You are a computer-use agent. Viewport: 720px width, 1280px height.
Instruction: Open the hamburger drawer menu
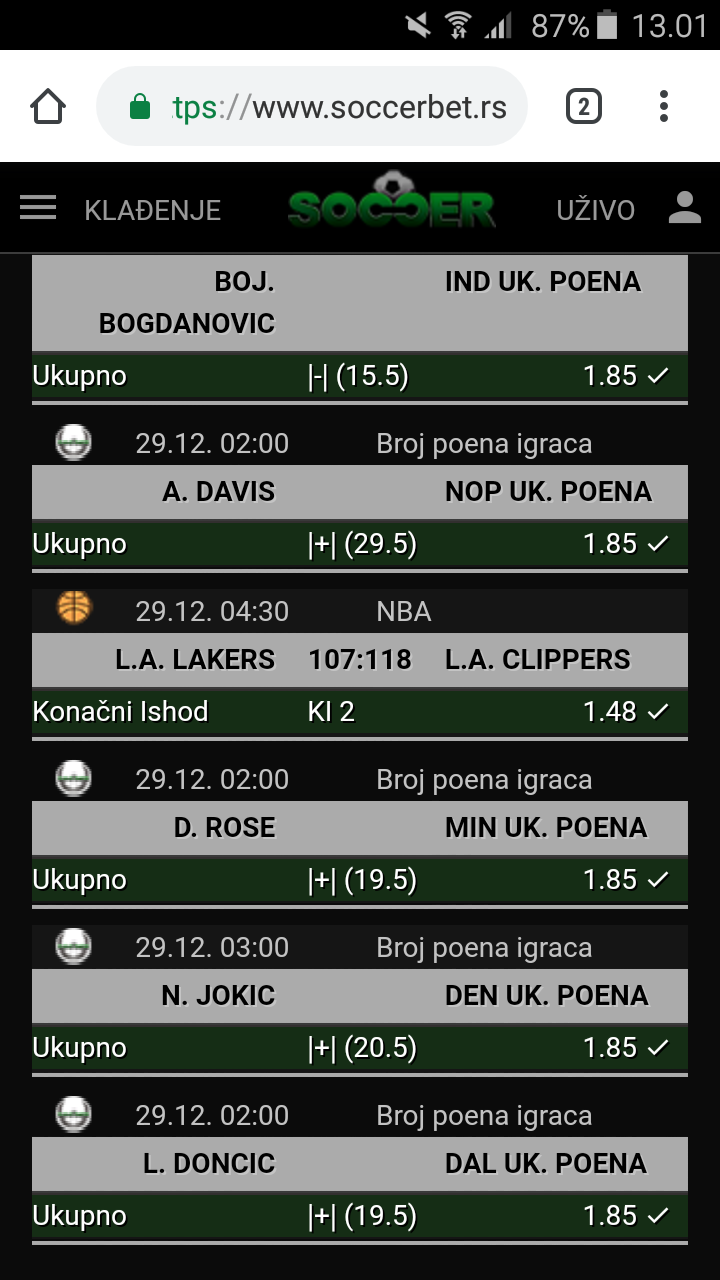pyautogui.click(x=38, y=208)
